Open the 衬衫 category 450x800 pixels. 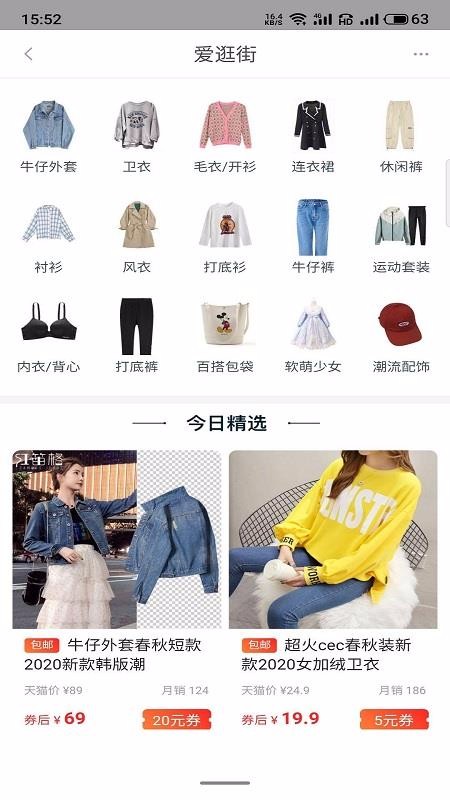pyautogui.click(x=48, y=237)
